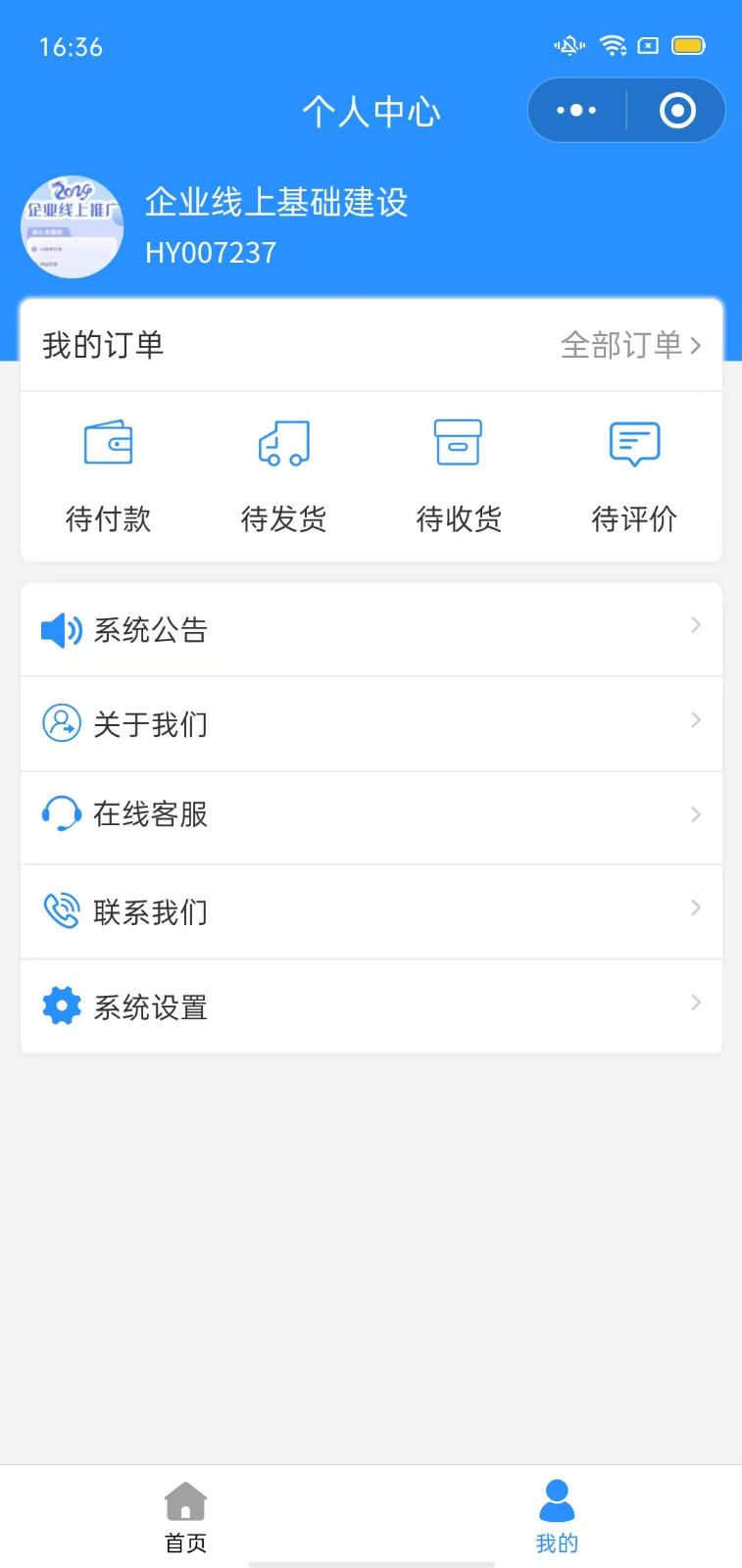Open 待评价 orders awaiting review
742x1568 pixels.
634,476
